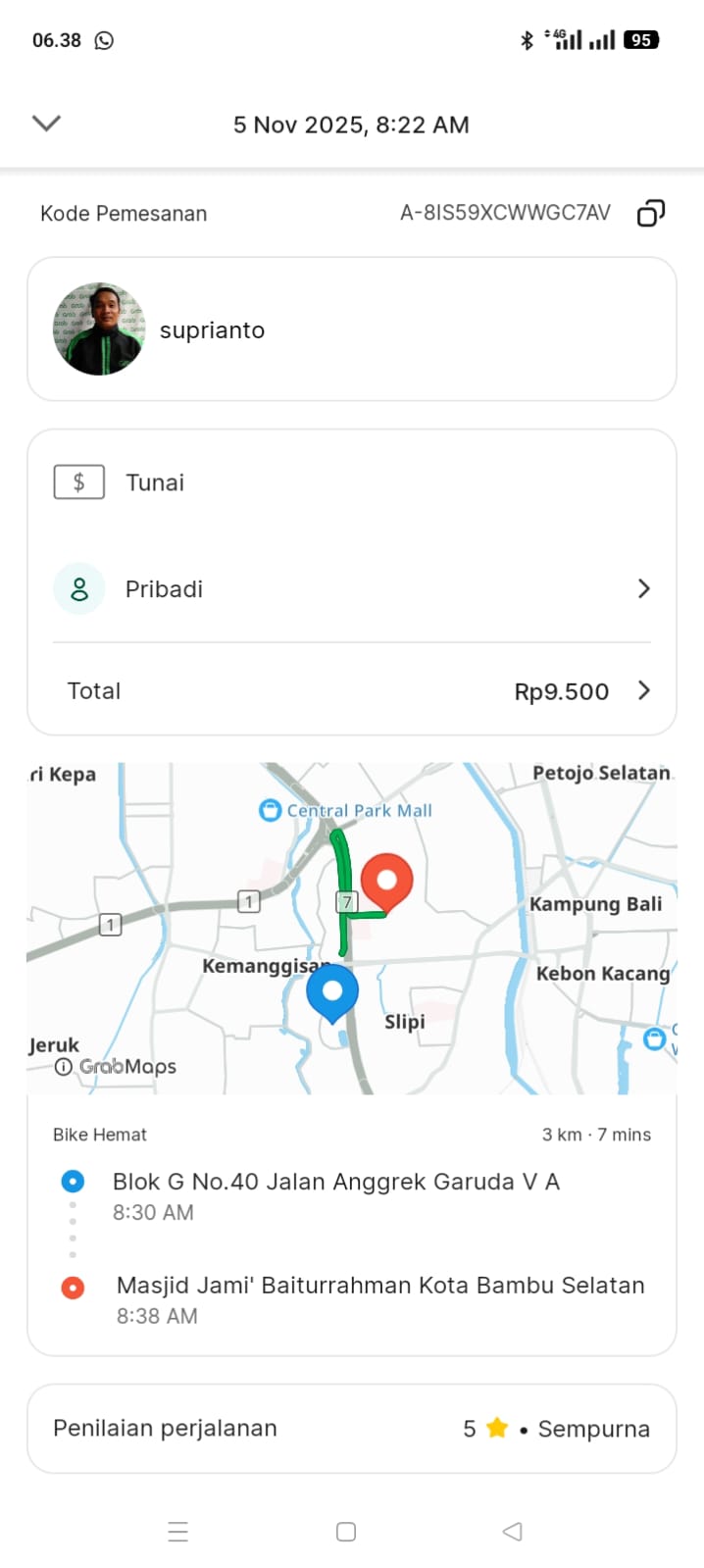
Task: Open driver suprianto's profile card
Action: 351,329
